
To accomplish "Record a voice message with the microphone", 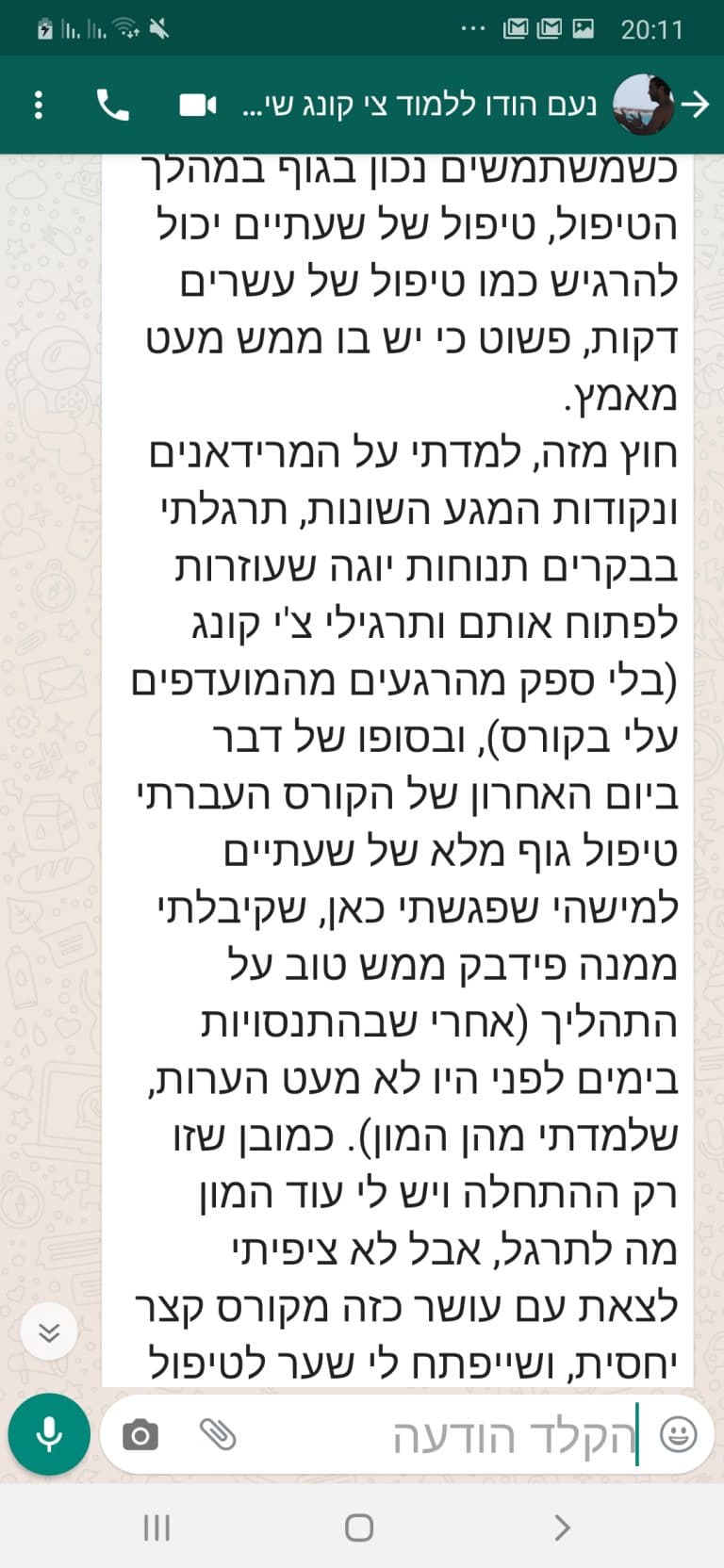I will (x=49, y=1434).
